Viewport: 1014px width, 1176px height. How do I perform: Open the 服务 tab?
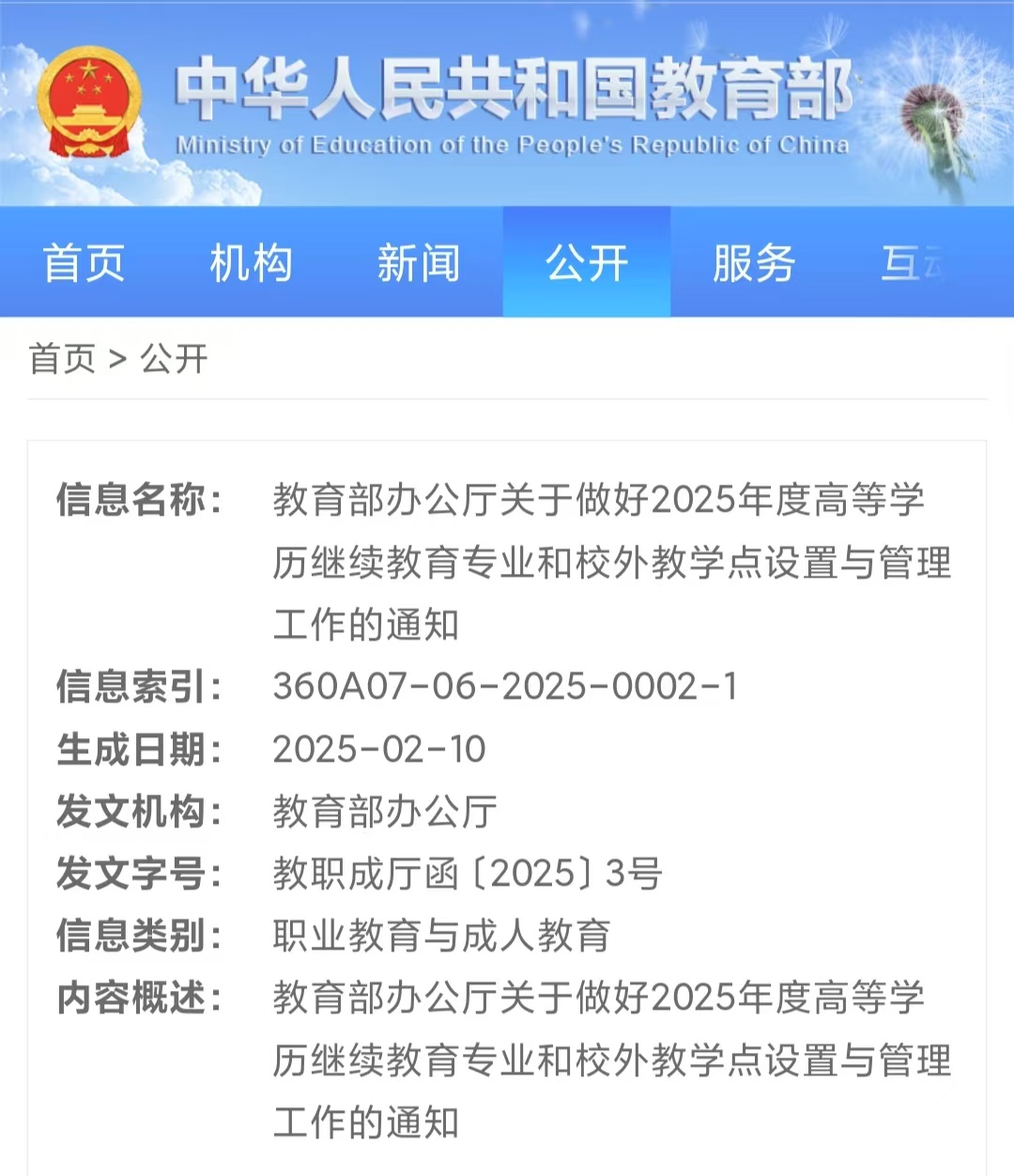click(x=754, y=262)
